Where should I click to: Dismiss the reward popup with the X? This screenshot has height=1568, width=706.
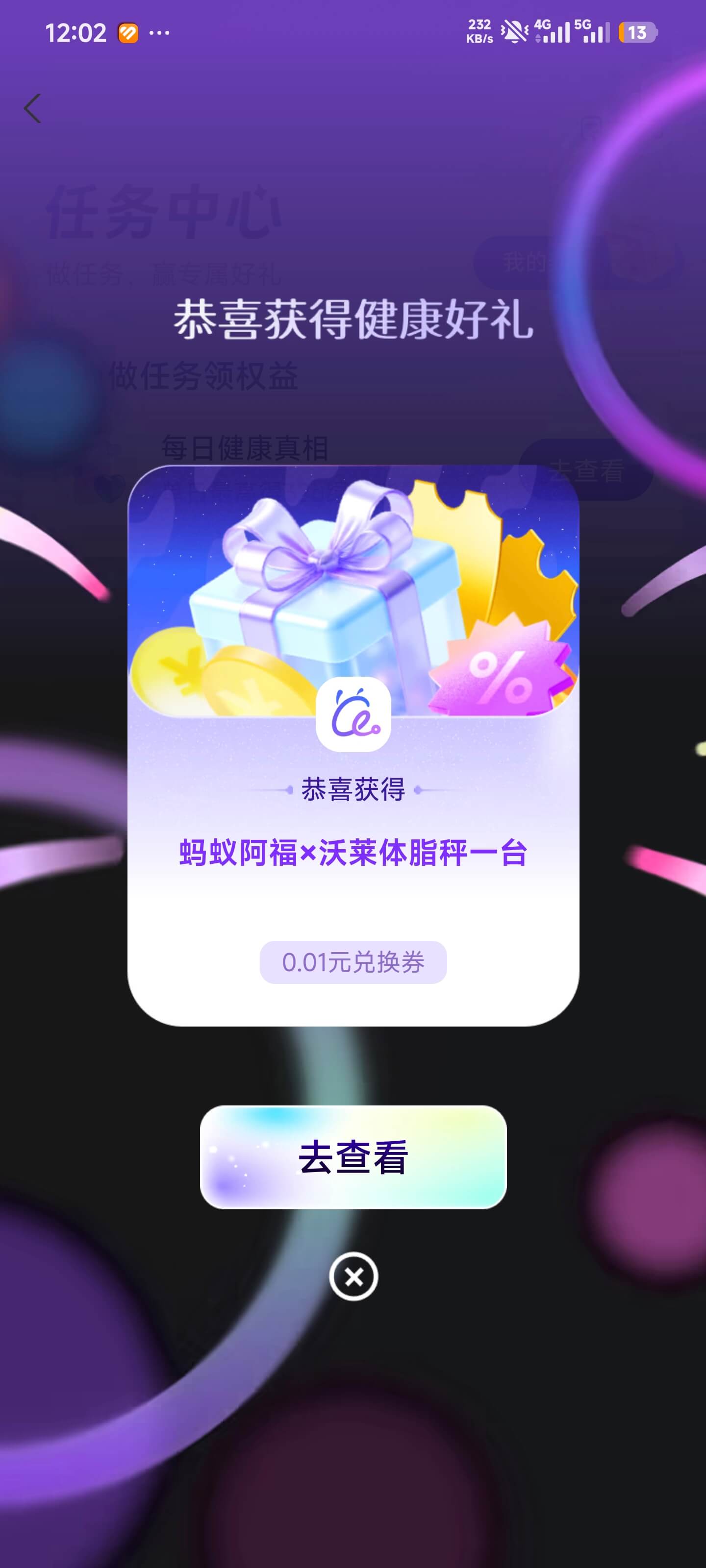[353, 1276]
